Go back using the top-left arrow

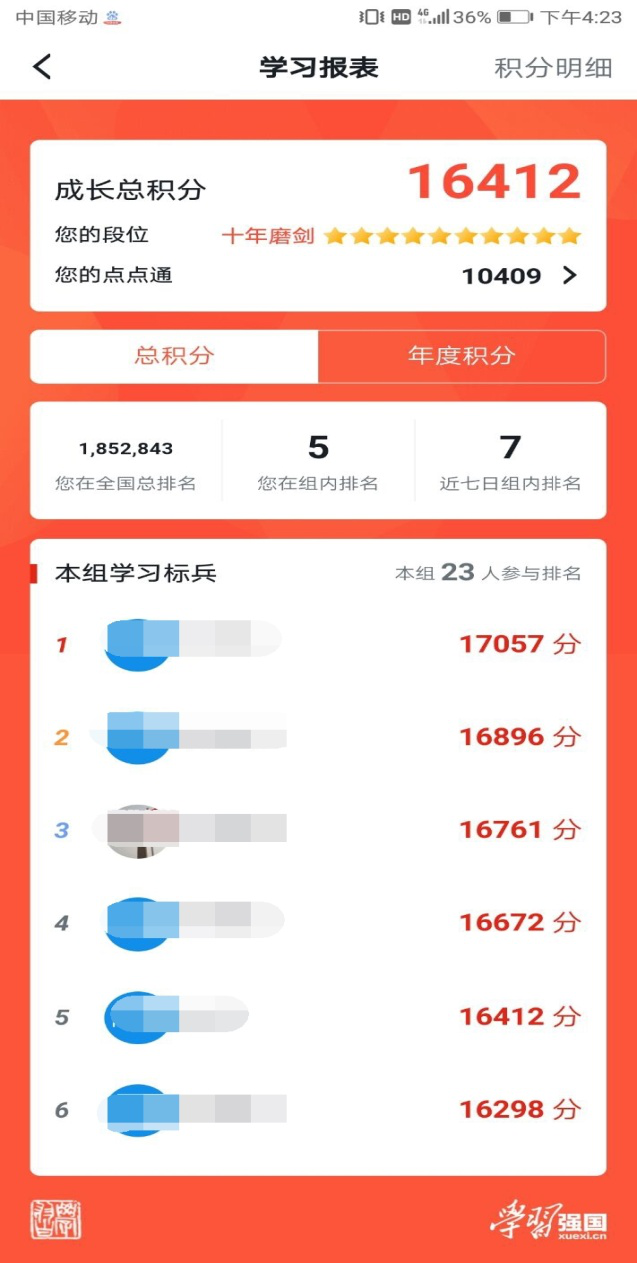(x=42, y=67)
